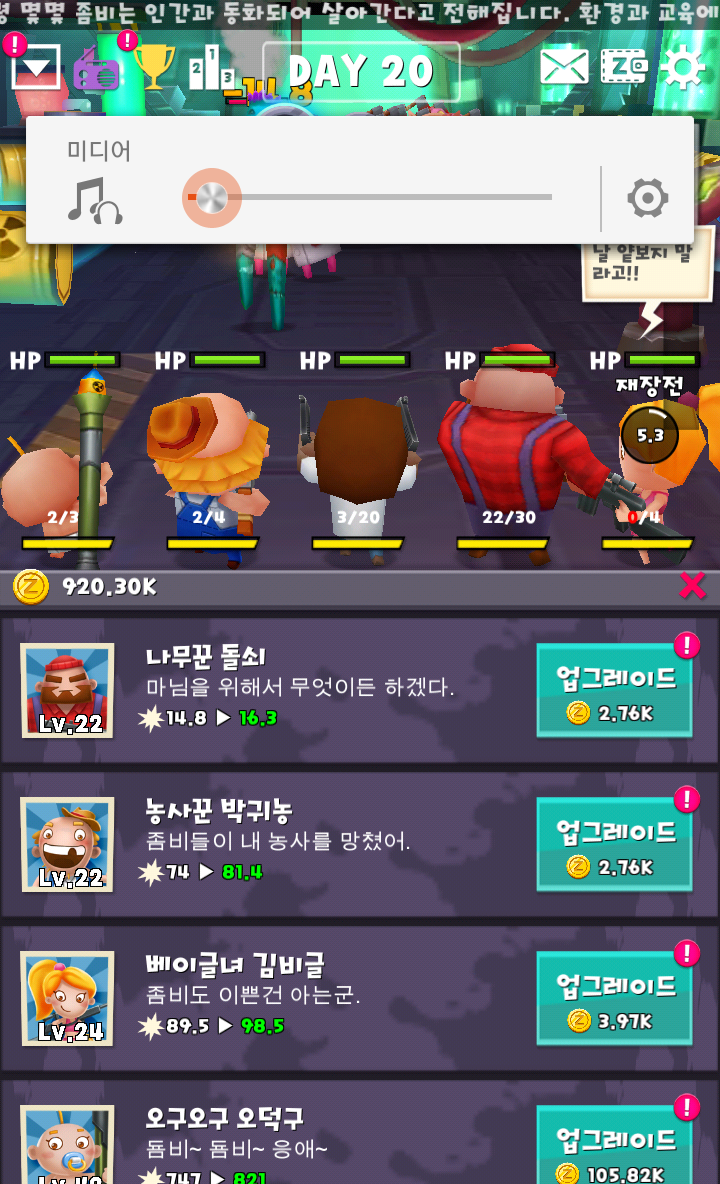Open the game settings gear
Viewport: 720px width, 1184px height.
click(x=683, y=66)
